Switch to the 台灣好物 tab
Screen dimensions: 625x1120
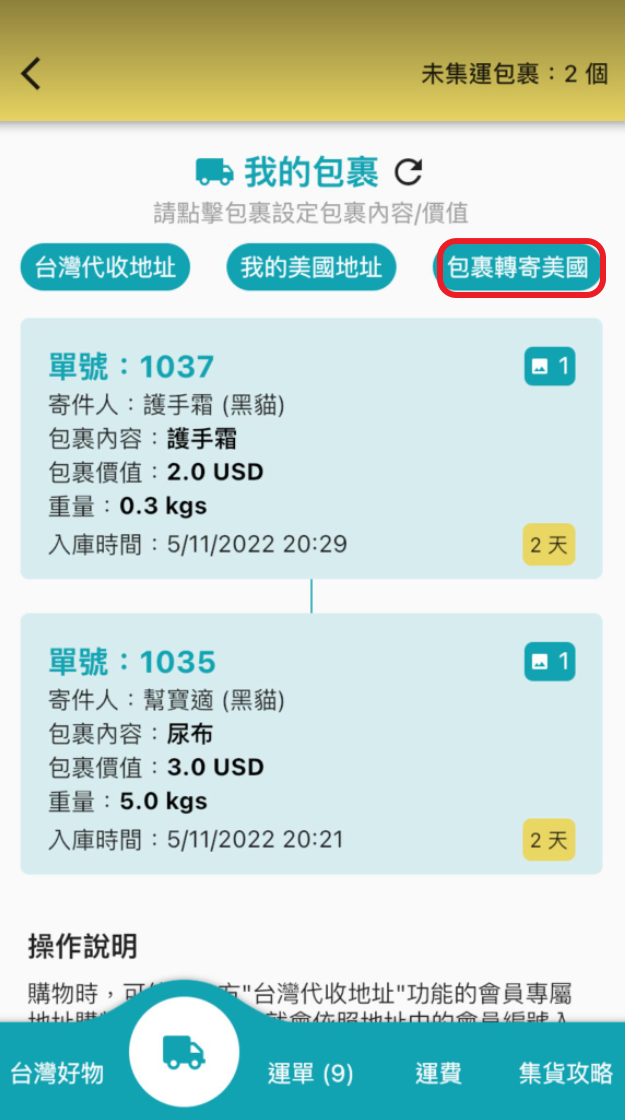pos(57,1074)
